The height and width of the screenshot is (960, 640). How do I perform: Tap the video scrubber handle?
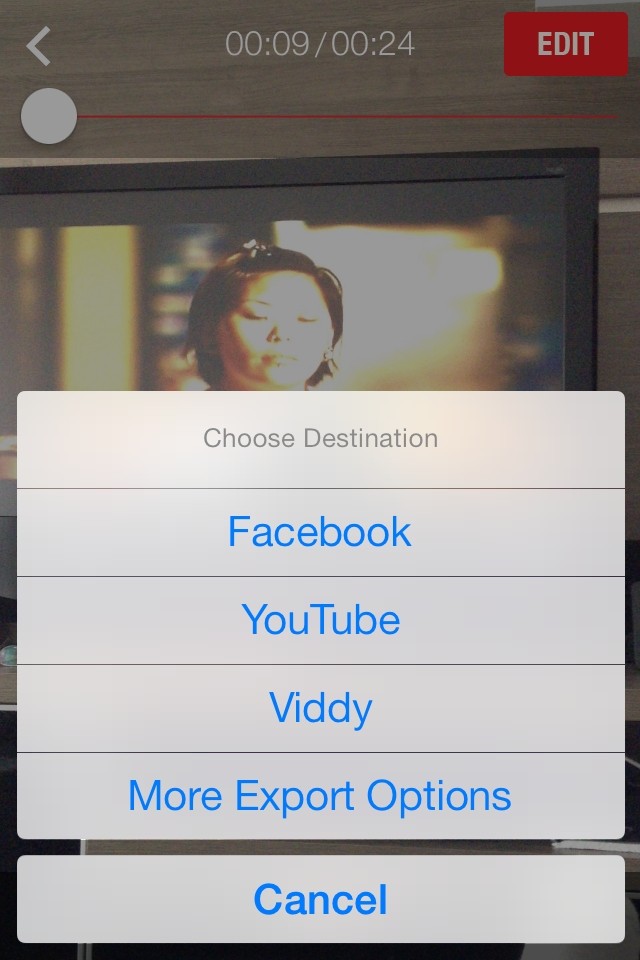coord(49,116)
